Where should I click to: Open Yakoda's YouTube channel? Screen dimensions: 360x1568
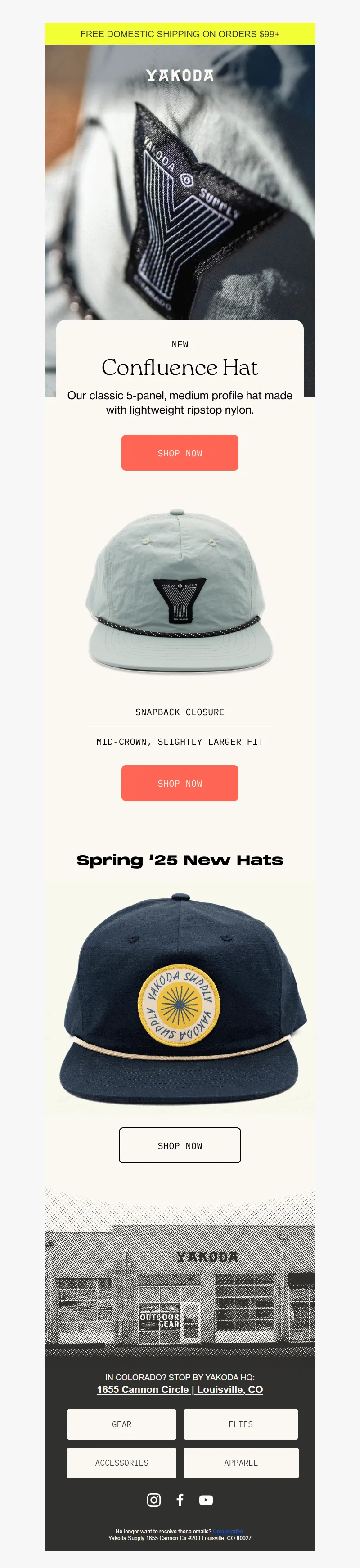(206, 1500)
